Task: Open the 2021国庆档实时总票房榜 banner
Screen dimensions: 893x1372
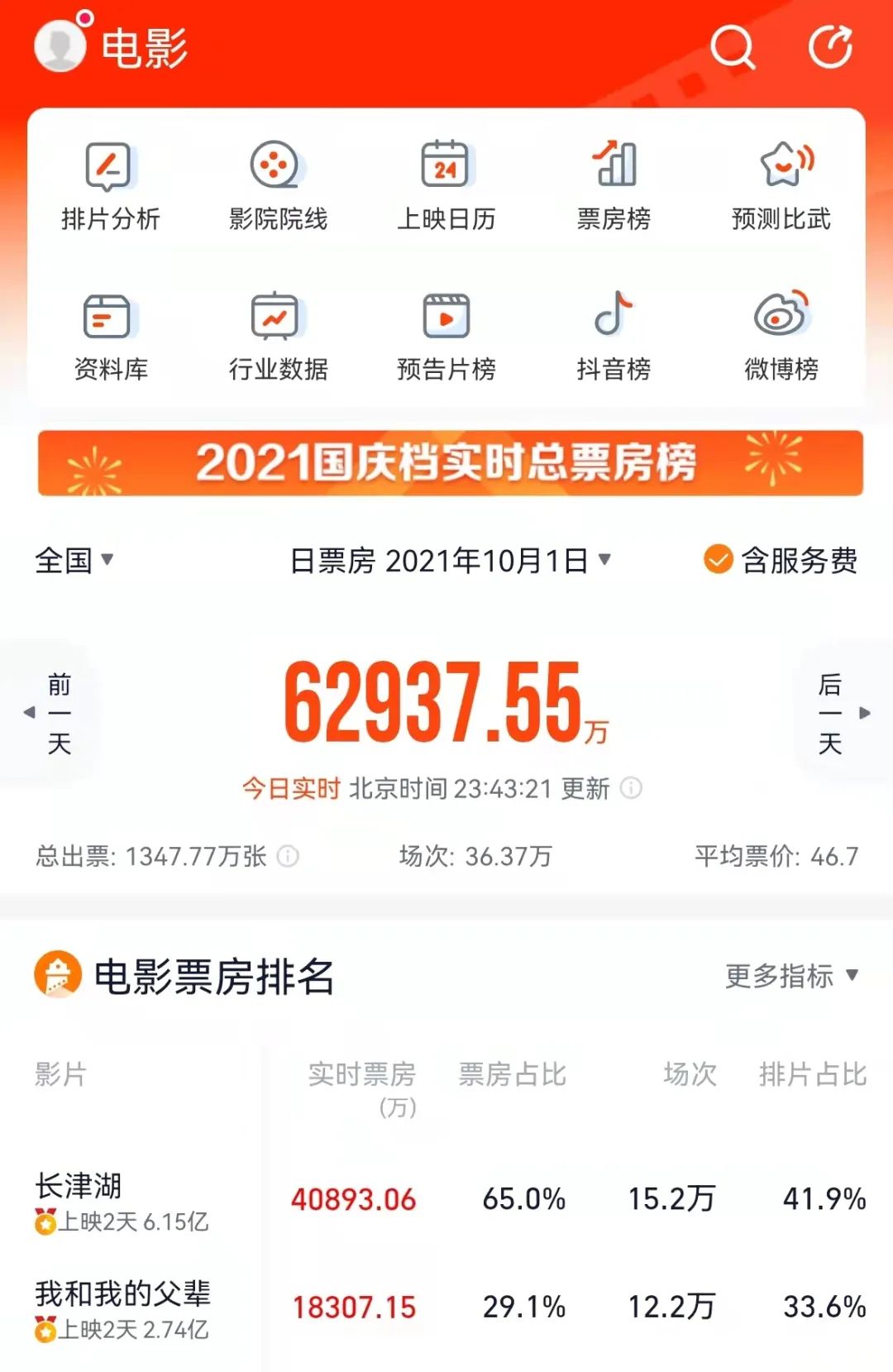Action: [x=450, y=462]
